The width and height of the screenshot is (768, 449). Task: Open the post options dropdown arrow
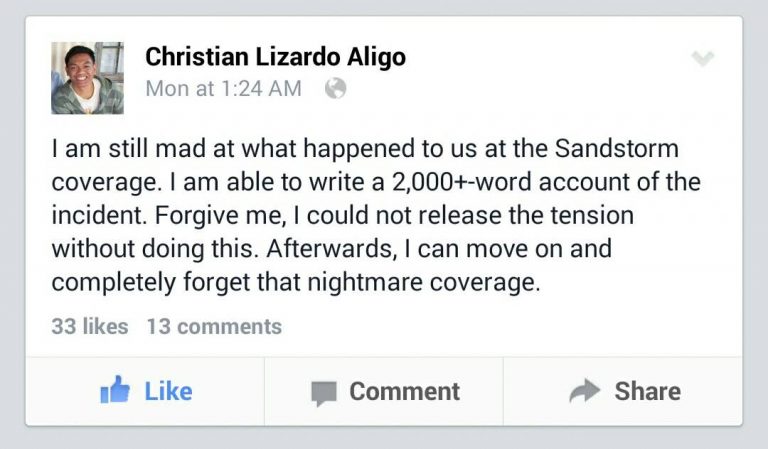coord(703,59)
